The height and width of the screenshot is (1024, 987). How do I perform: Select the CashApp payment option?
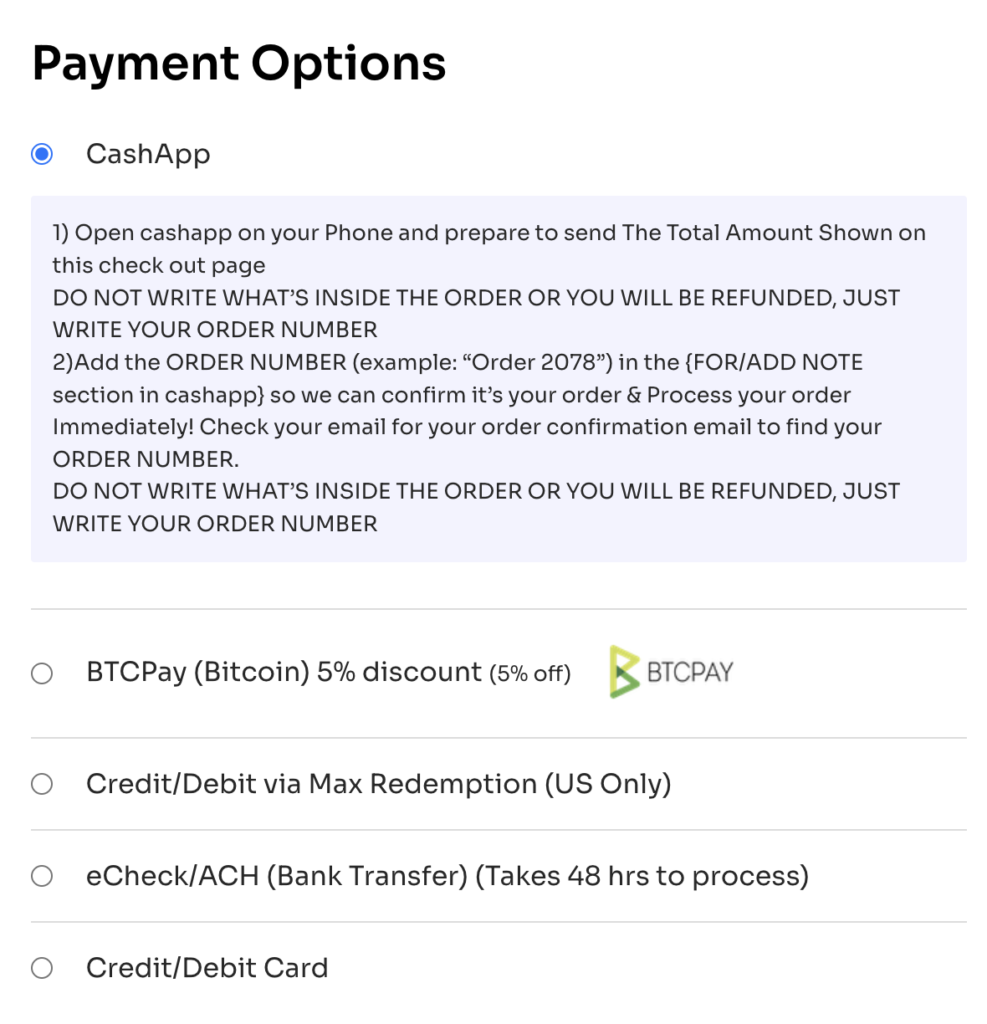point(42,155)
